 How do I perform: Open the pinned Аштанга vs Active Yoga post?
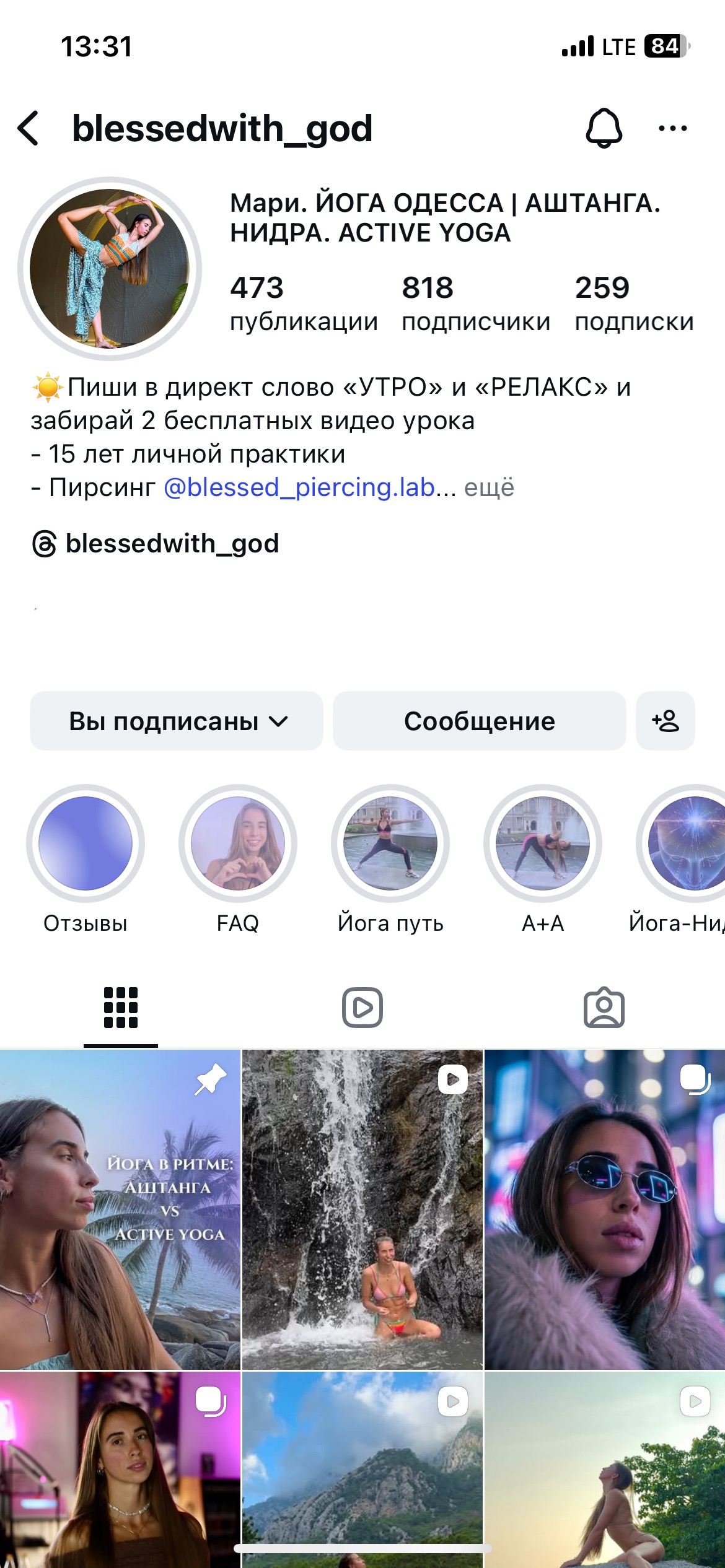(120, 1209)
